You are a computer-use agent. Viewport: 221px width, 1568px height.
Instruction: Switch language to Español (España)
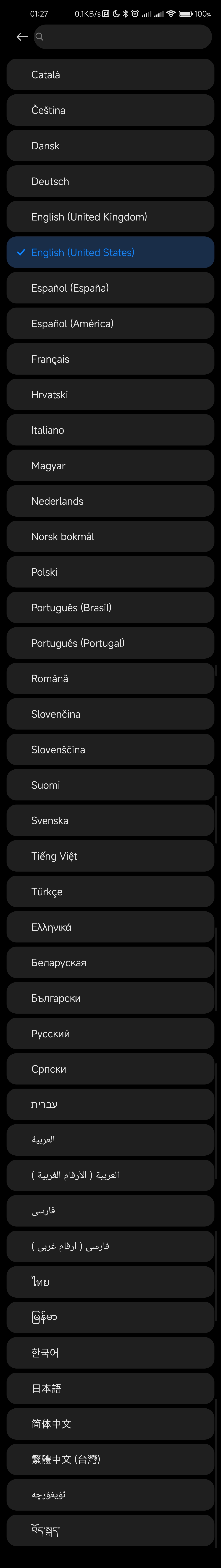(110, 288)
